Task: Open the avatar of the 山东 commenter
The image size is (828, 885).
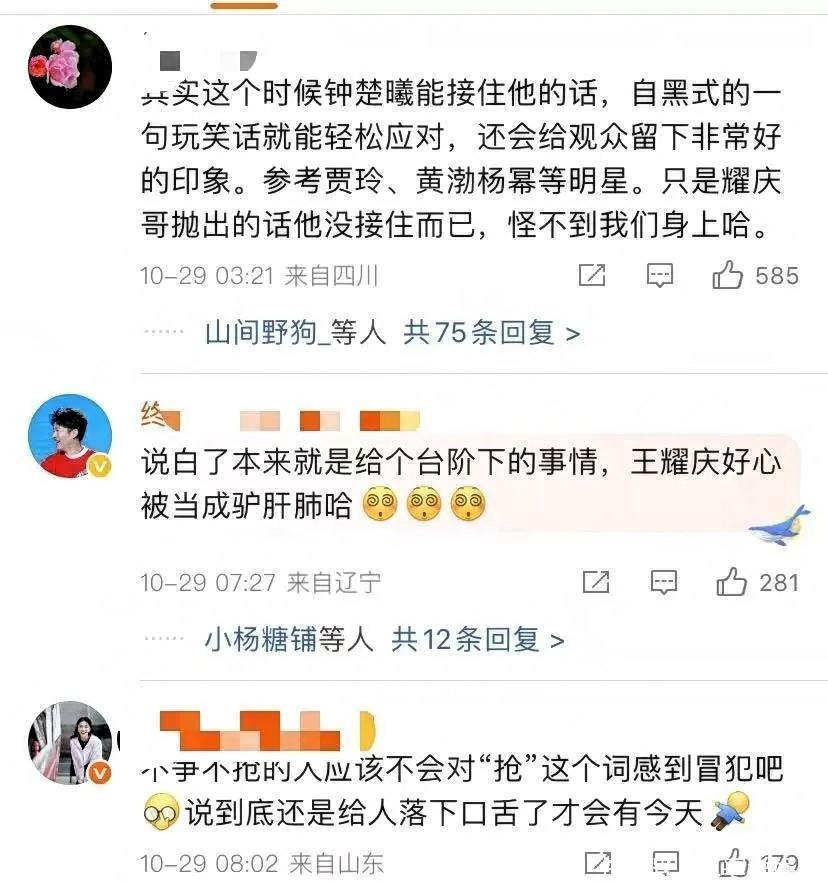Action: tap(69, 744)
